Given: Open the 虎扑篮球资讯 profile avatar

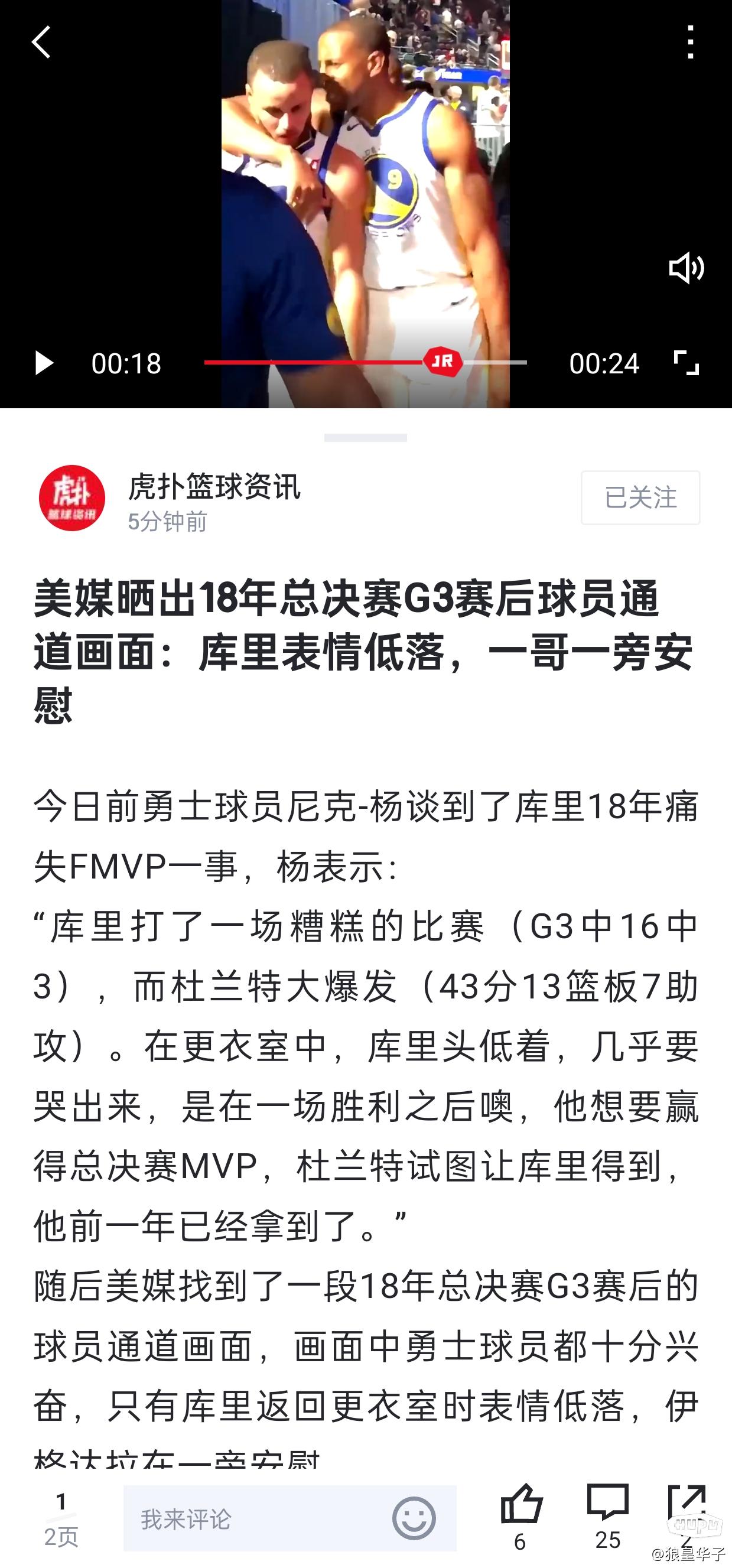Looking at the screenshot, I should point(72,498).
